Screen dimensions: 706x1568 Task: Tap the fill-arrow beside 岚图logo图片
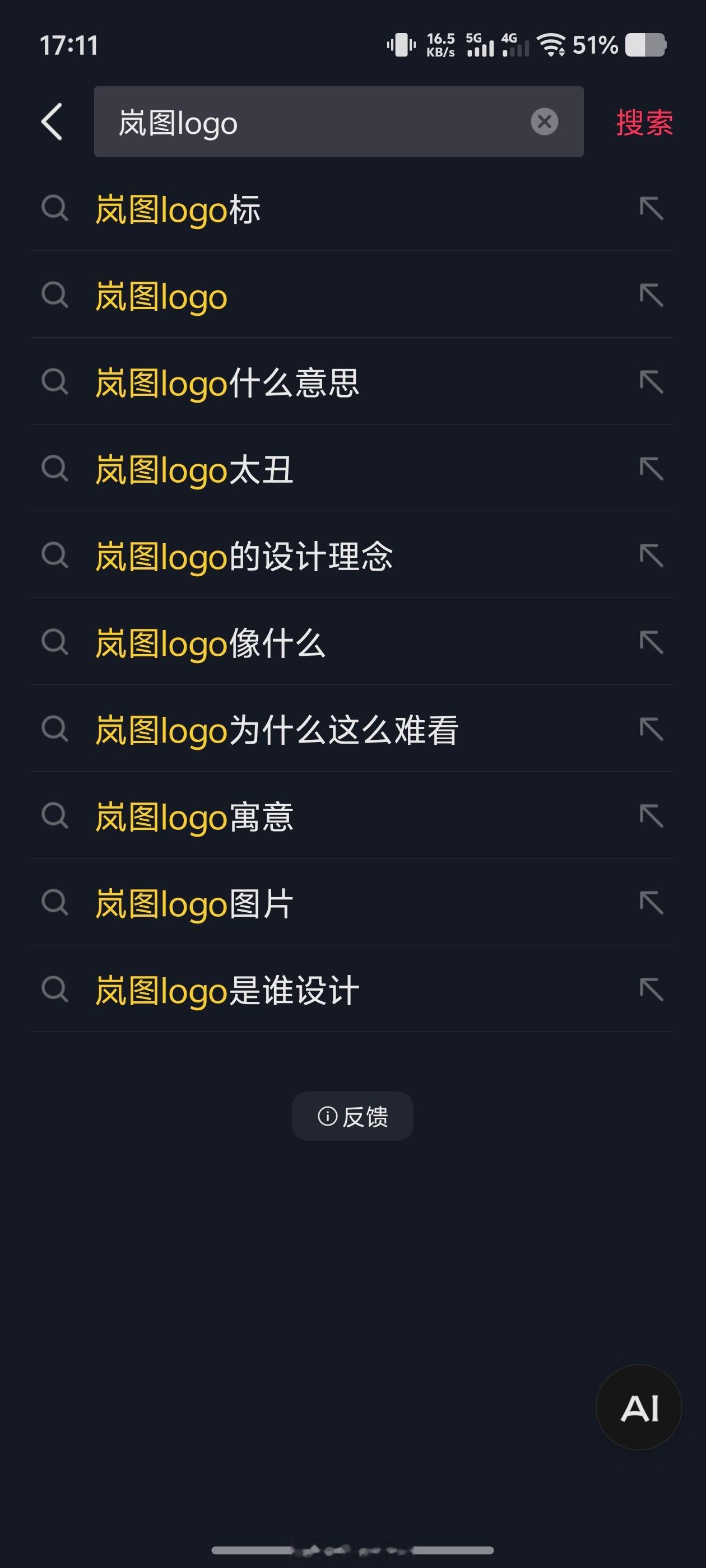652,904
